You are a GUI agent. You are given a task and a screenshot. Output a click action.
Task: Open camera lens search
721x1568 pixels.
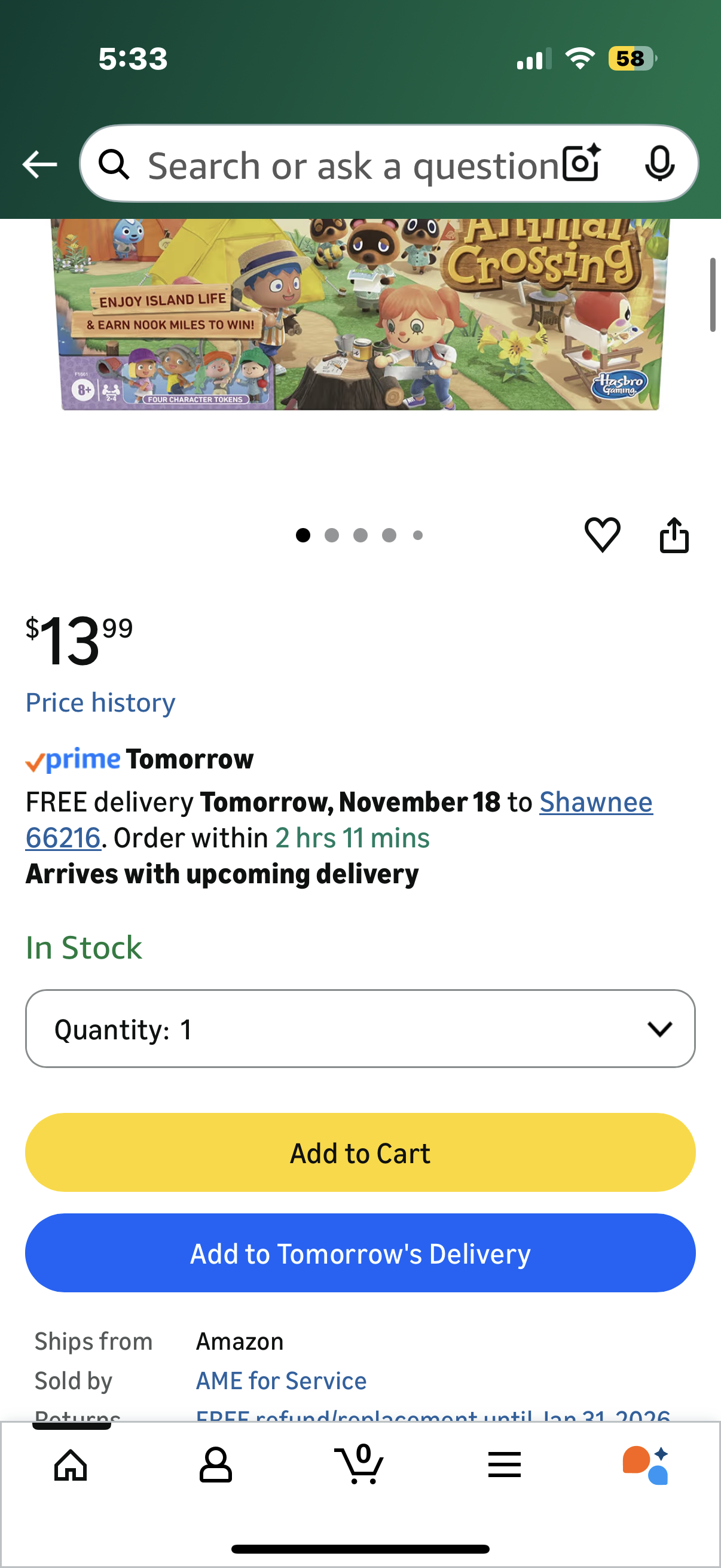[581, 164]
